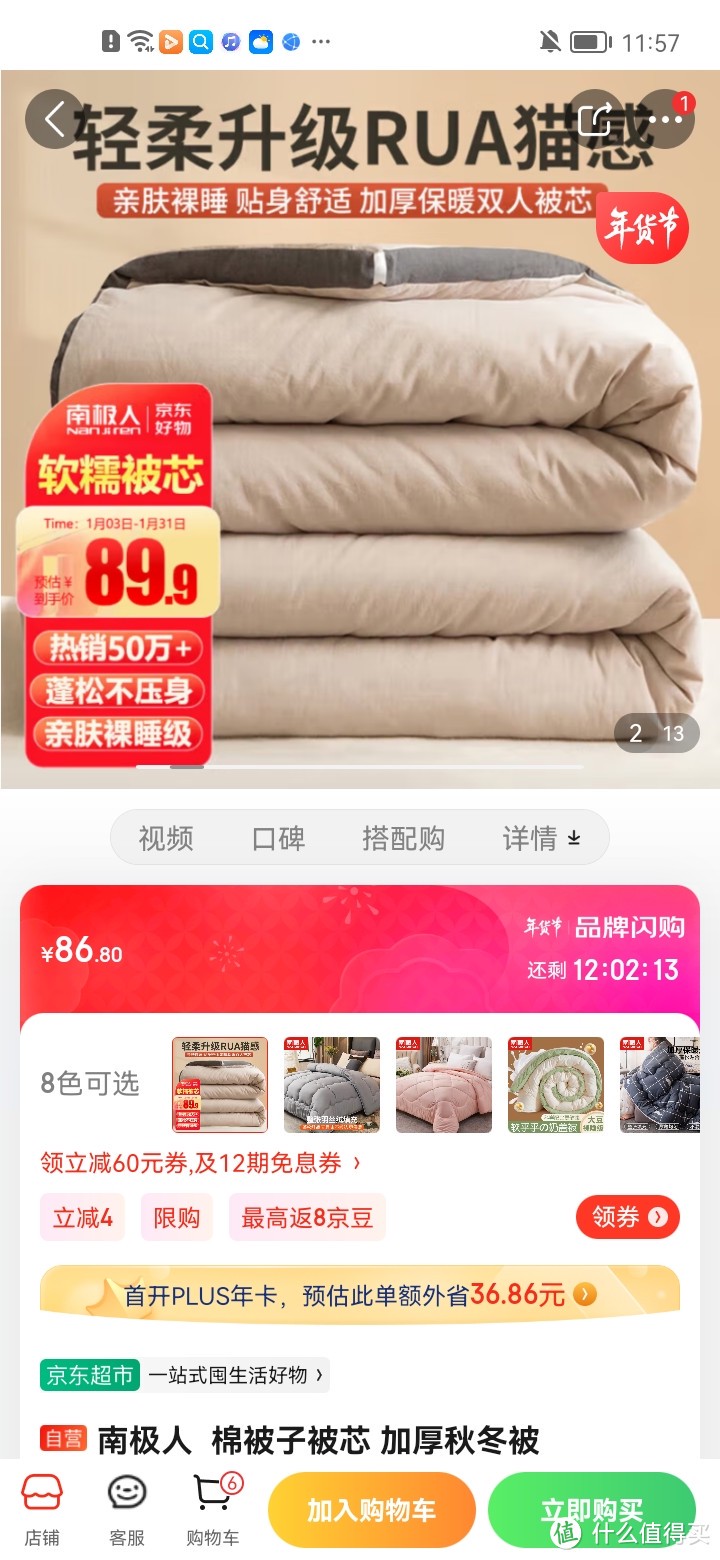Tap 加入购物车 to add item
This screenshot has width=720, height=1560.
[x=371, y=1510]
